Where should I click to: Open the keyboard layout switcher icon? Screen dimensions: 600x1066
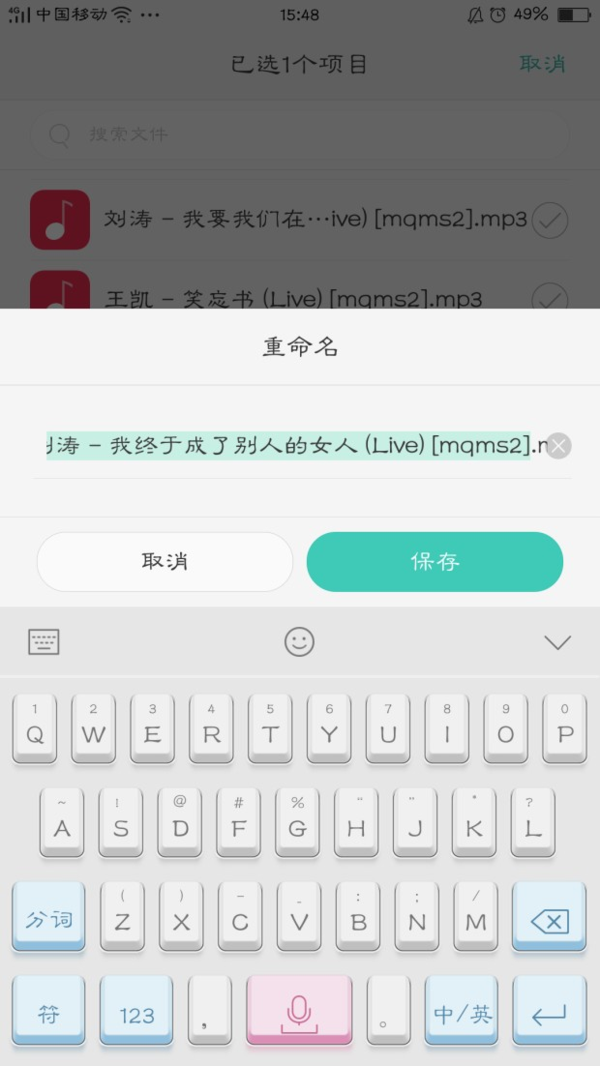pyautogui.click(x=44, y=641)
